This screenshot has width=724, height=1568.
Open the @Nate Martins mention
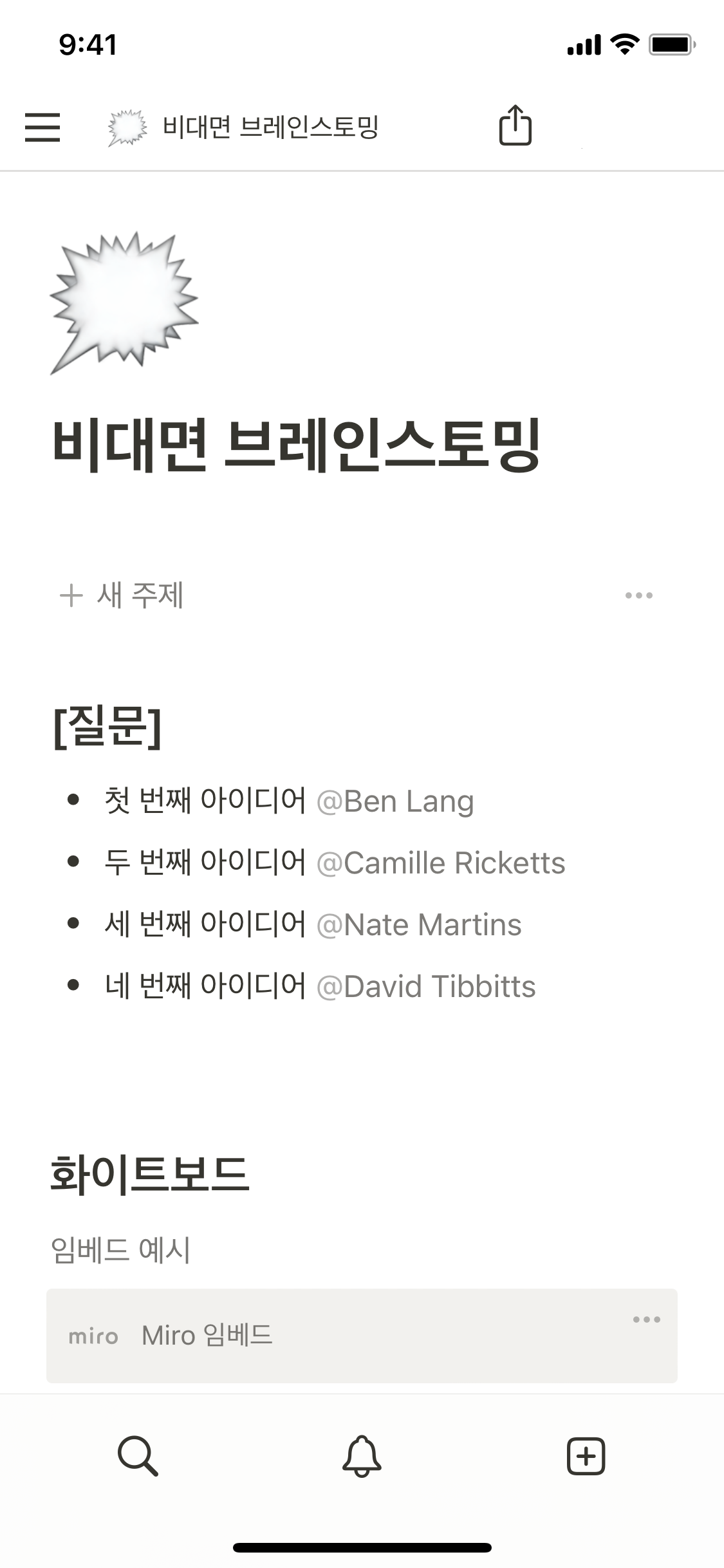pyautogui.click(x=419, y=925)
